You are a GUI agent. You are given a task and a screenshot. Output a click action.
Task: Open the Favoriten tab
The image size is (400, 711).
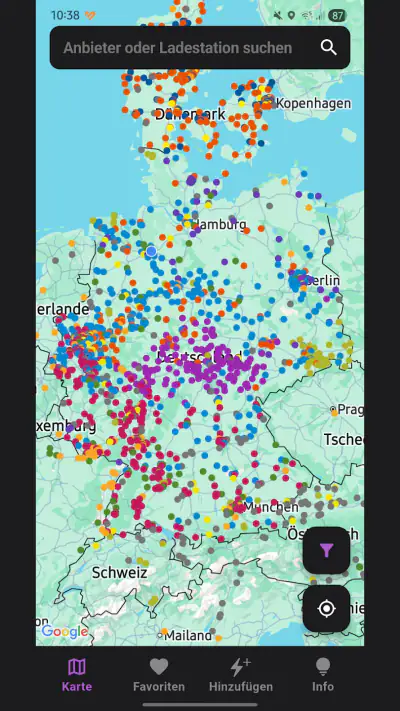click(x=159, y=675)
